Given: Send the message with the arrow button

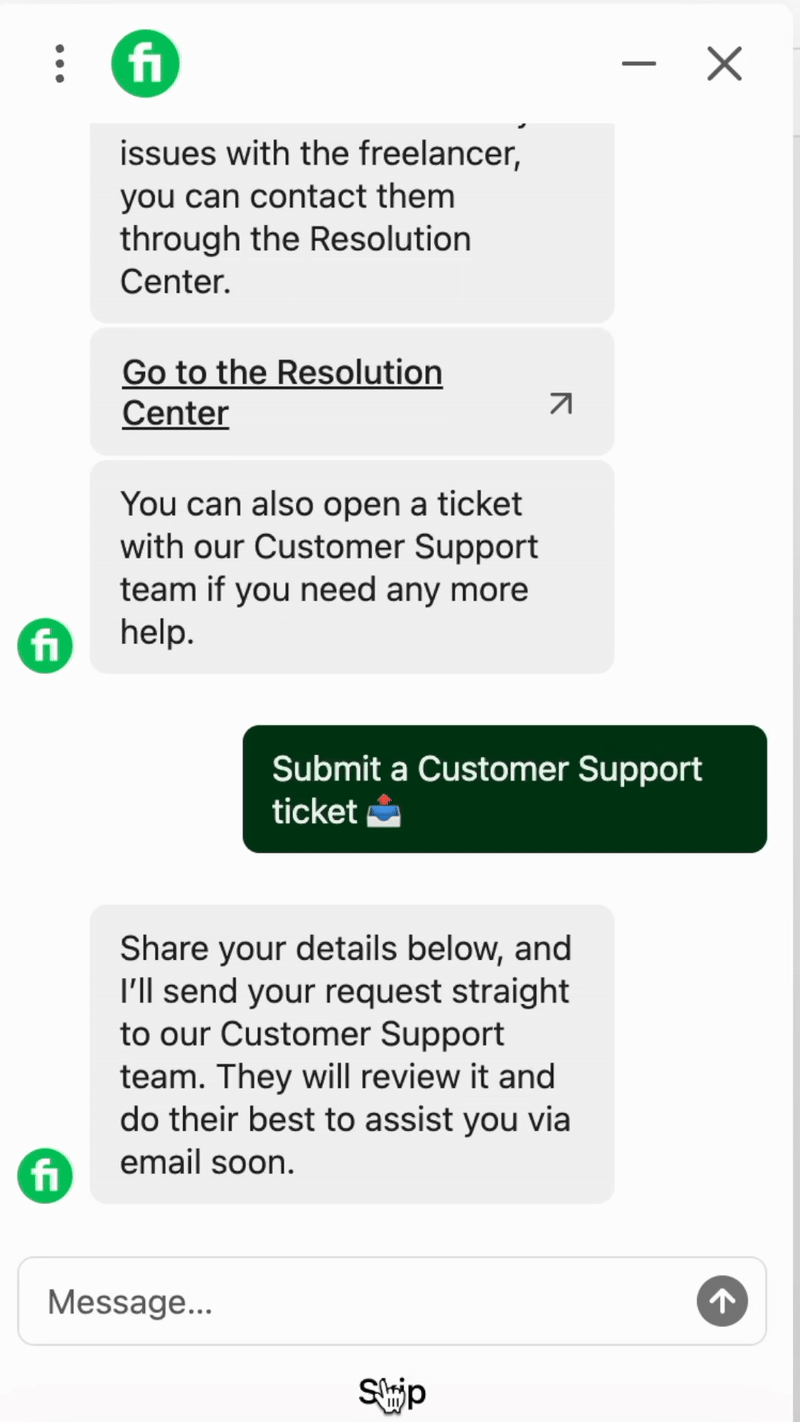Looking at the screenshot, I should click(722, 1301).
